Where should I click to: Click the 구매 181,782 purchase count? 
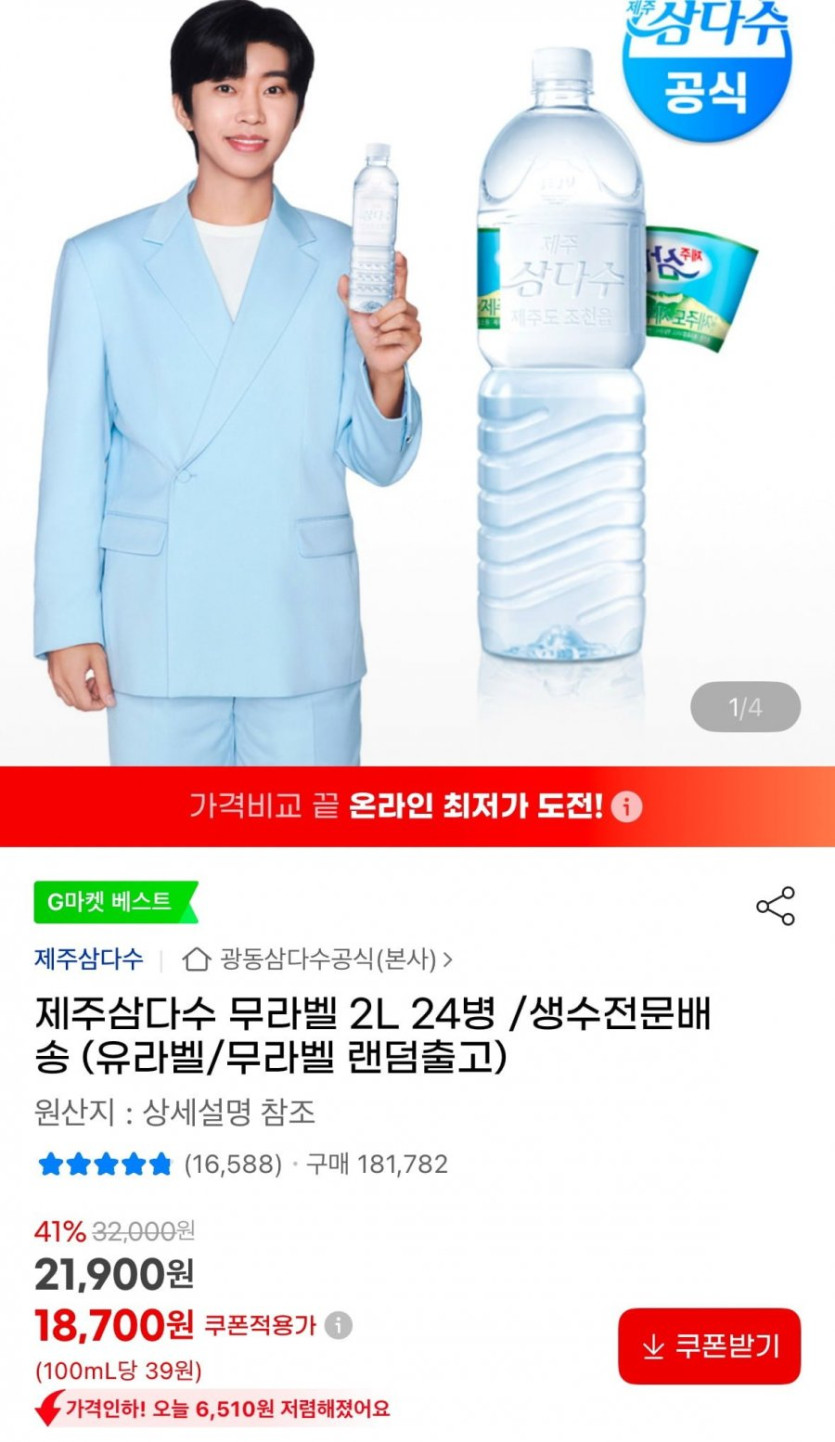point(380,1164)
